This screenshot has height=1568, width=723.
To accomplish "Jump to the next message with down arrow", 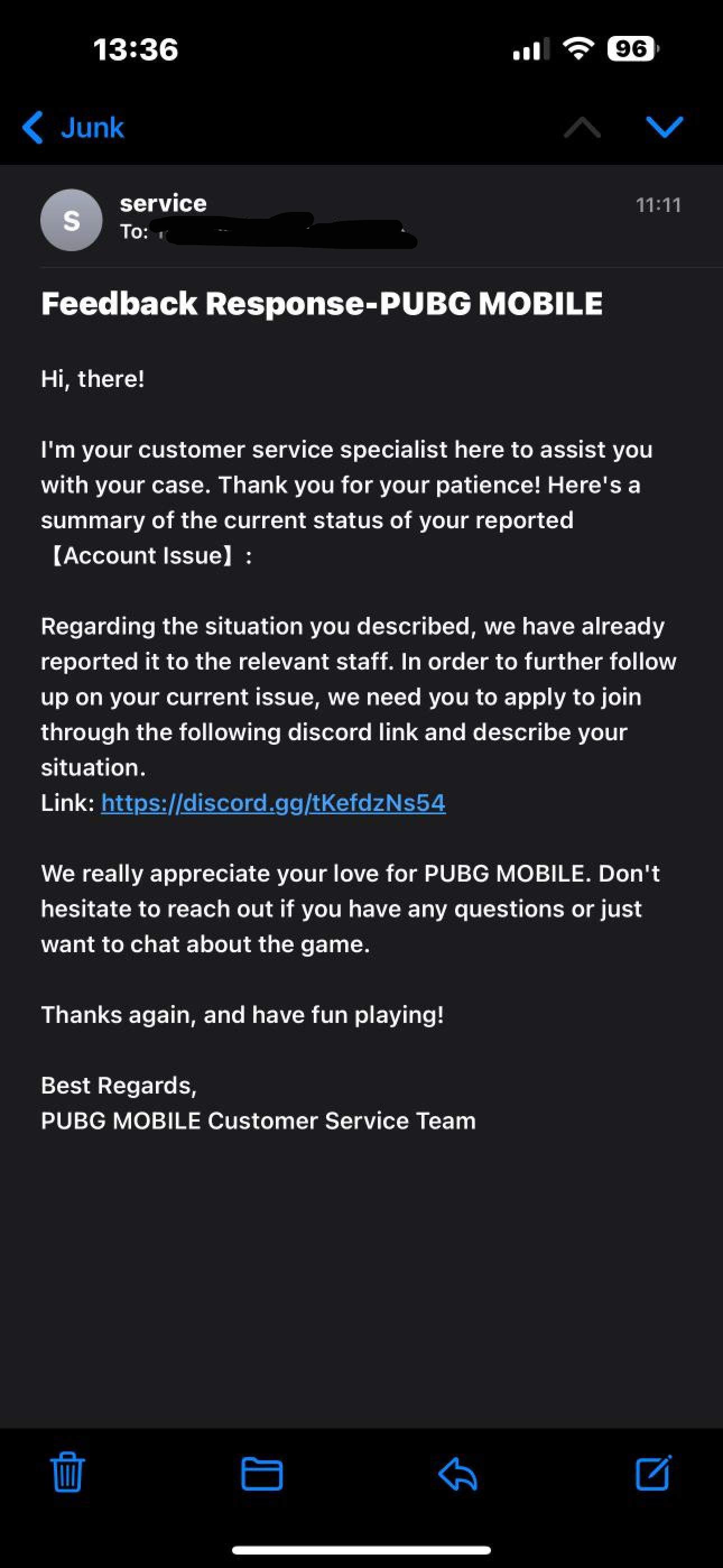I will pos(664,127).
